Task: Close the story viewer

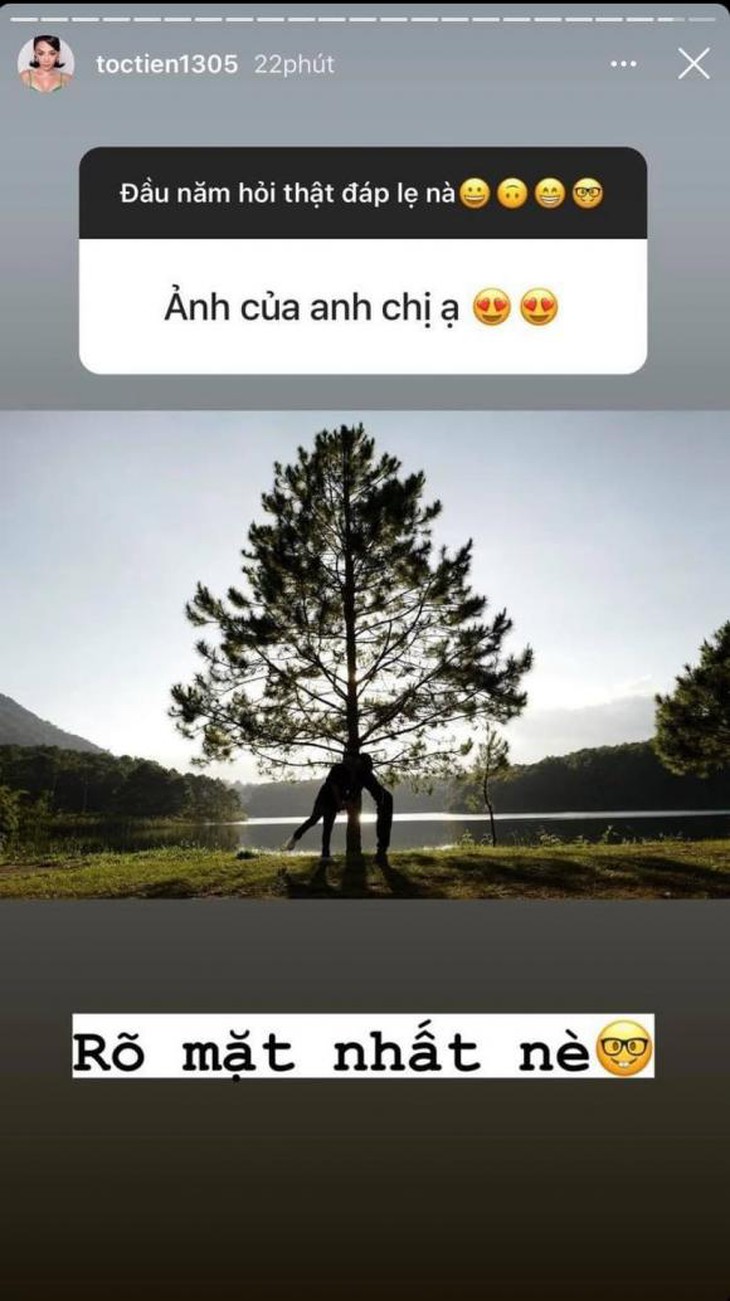Action: click(x=693, y=64)
